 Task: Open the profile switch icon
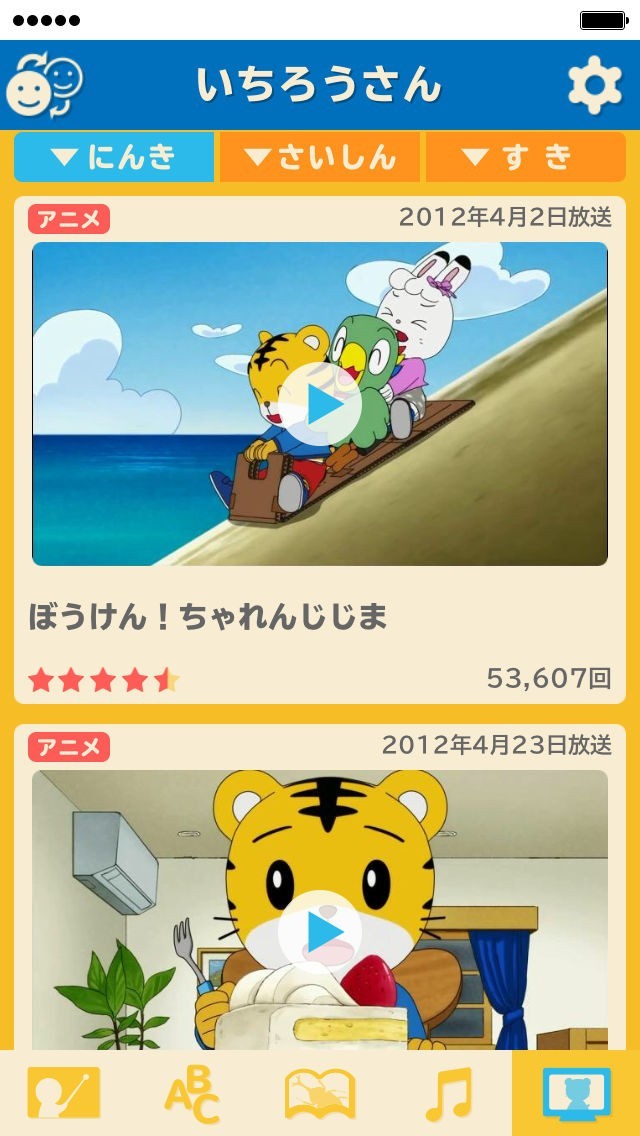tap(45, 86)
